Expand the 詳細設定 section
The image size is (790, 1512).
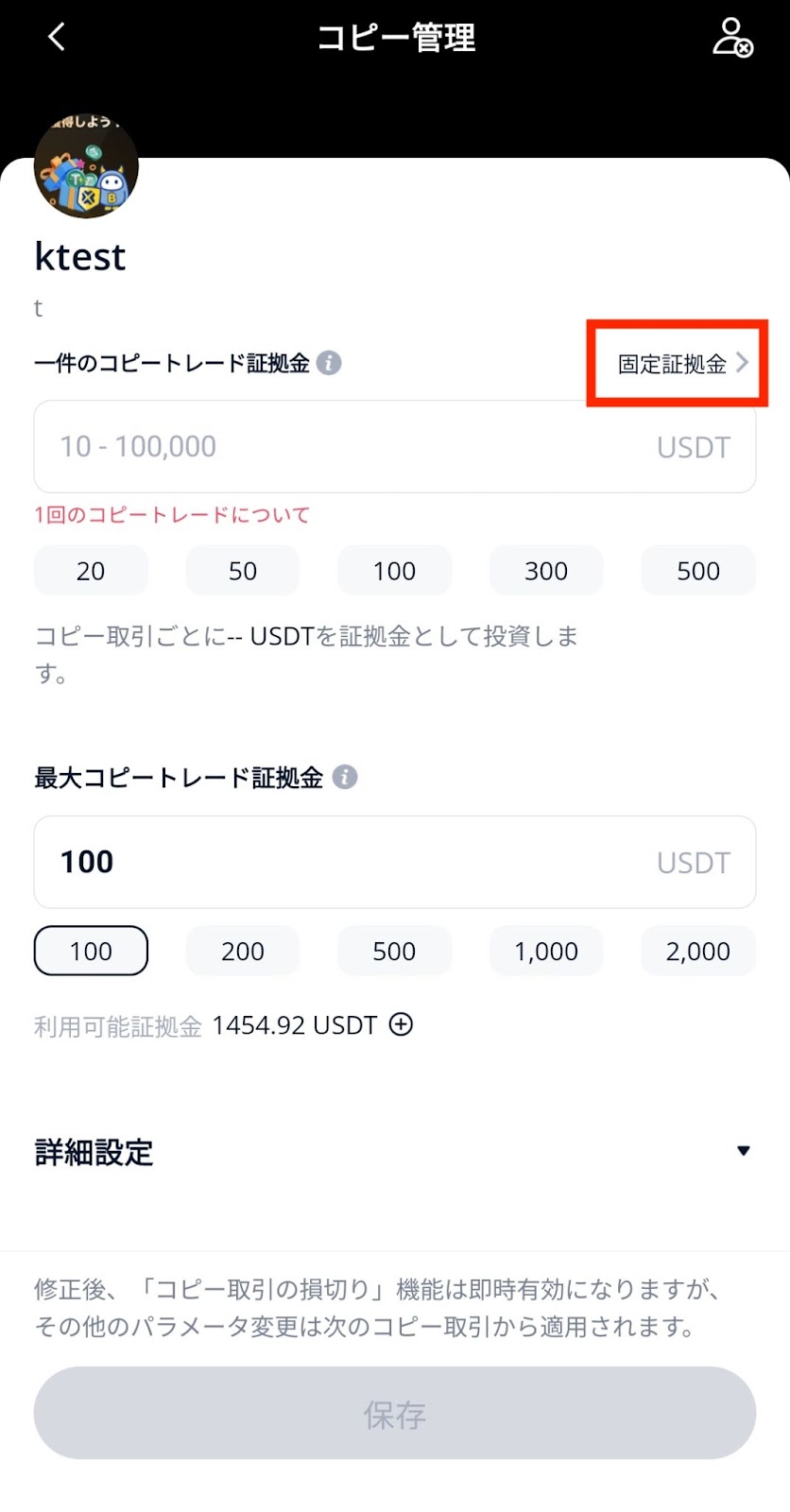tap(395, 1152)
